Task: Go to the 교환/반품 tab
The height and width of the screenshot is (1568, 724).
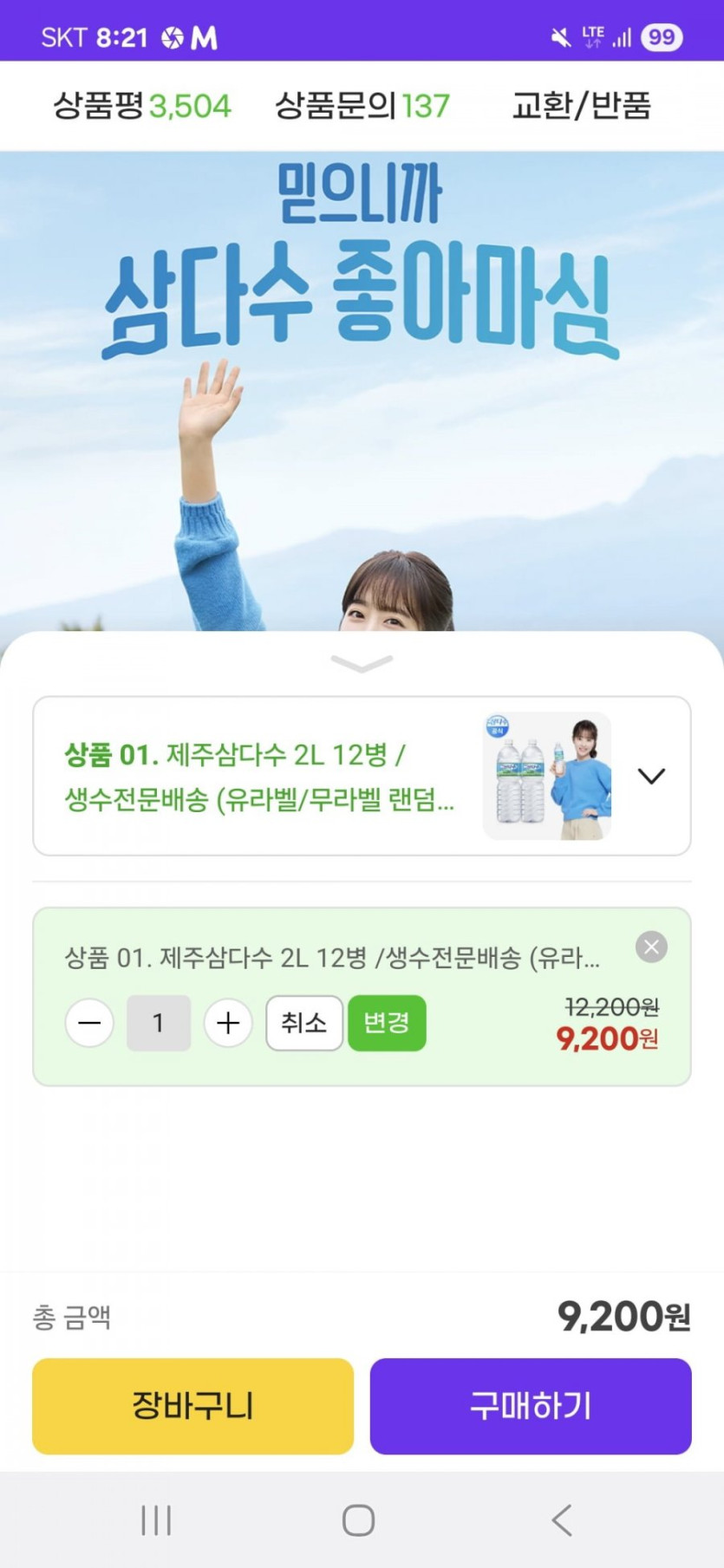Action: pos(581,106)
